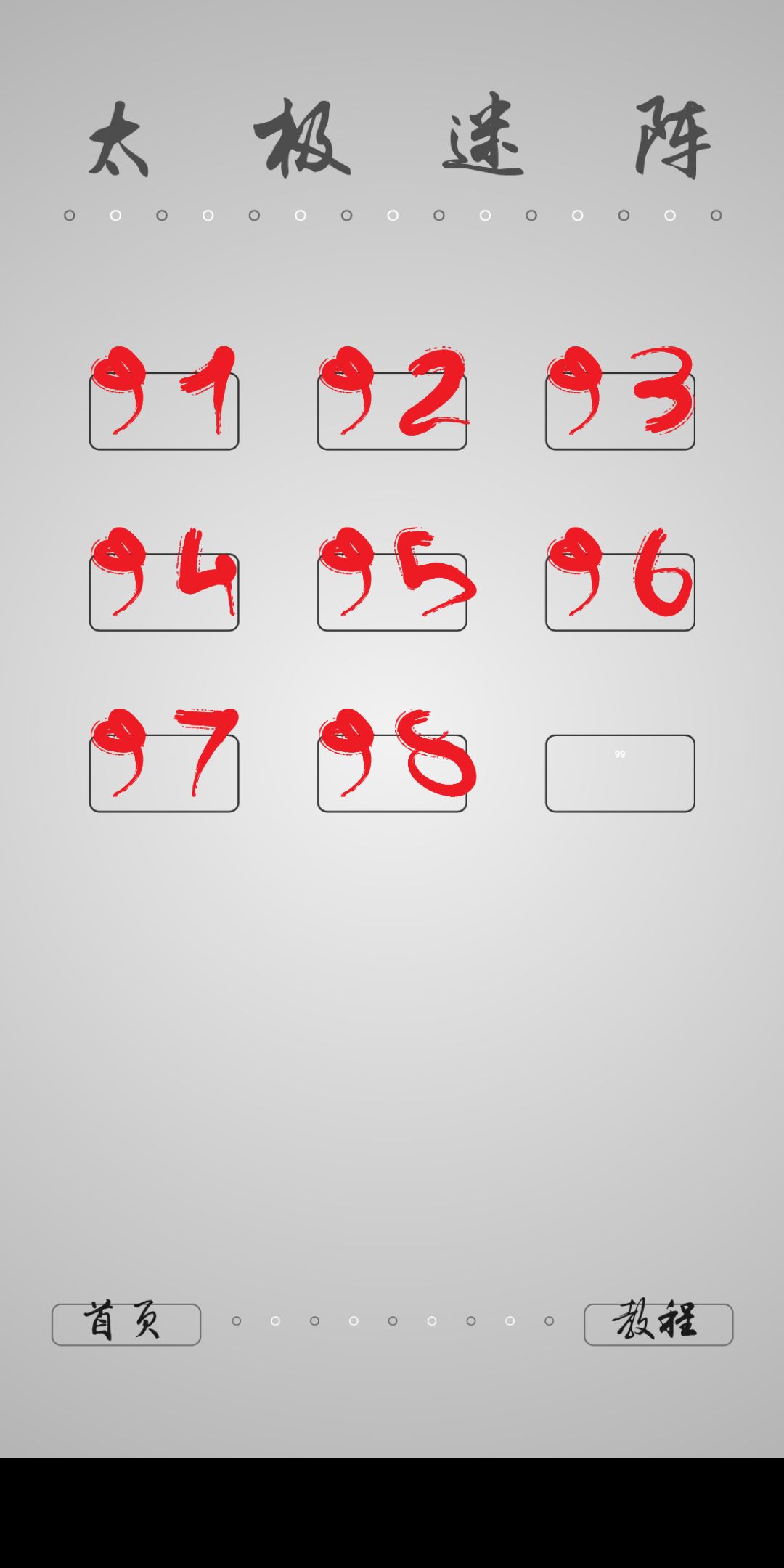The height and width of the screenshot is (1568, 784).
Task: Open level 95
Action: (x=392, y=592)
